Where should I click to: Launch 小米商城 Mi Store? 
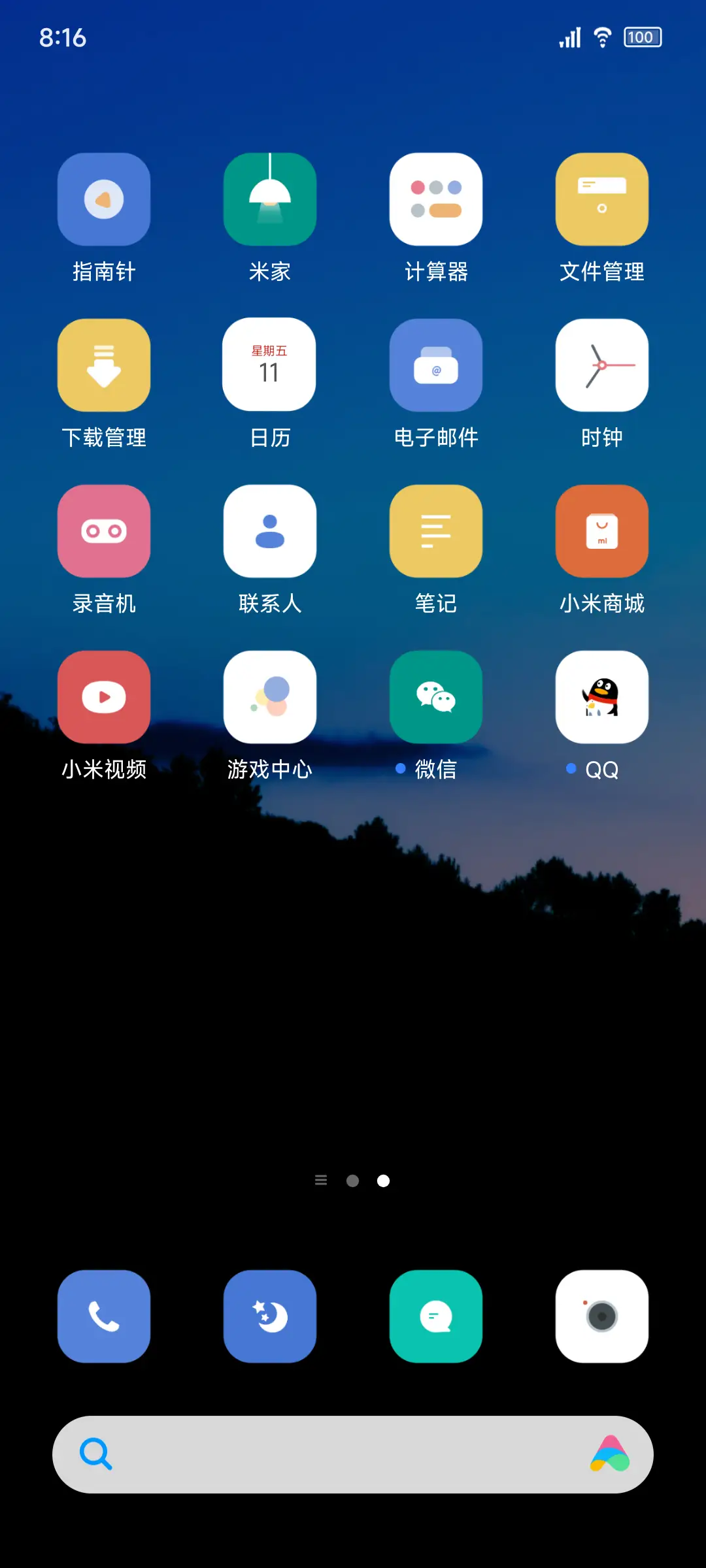(601, 531)
